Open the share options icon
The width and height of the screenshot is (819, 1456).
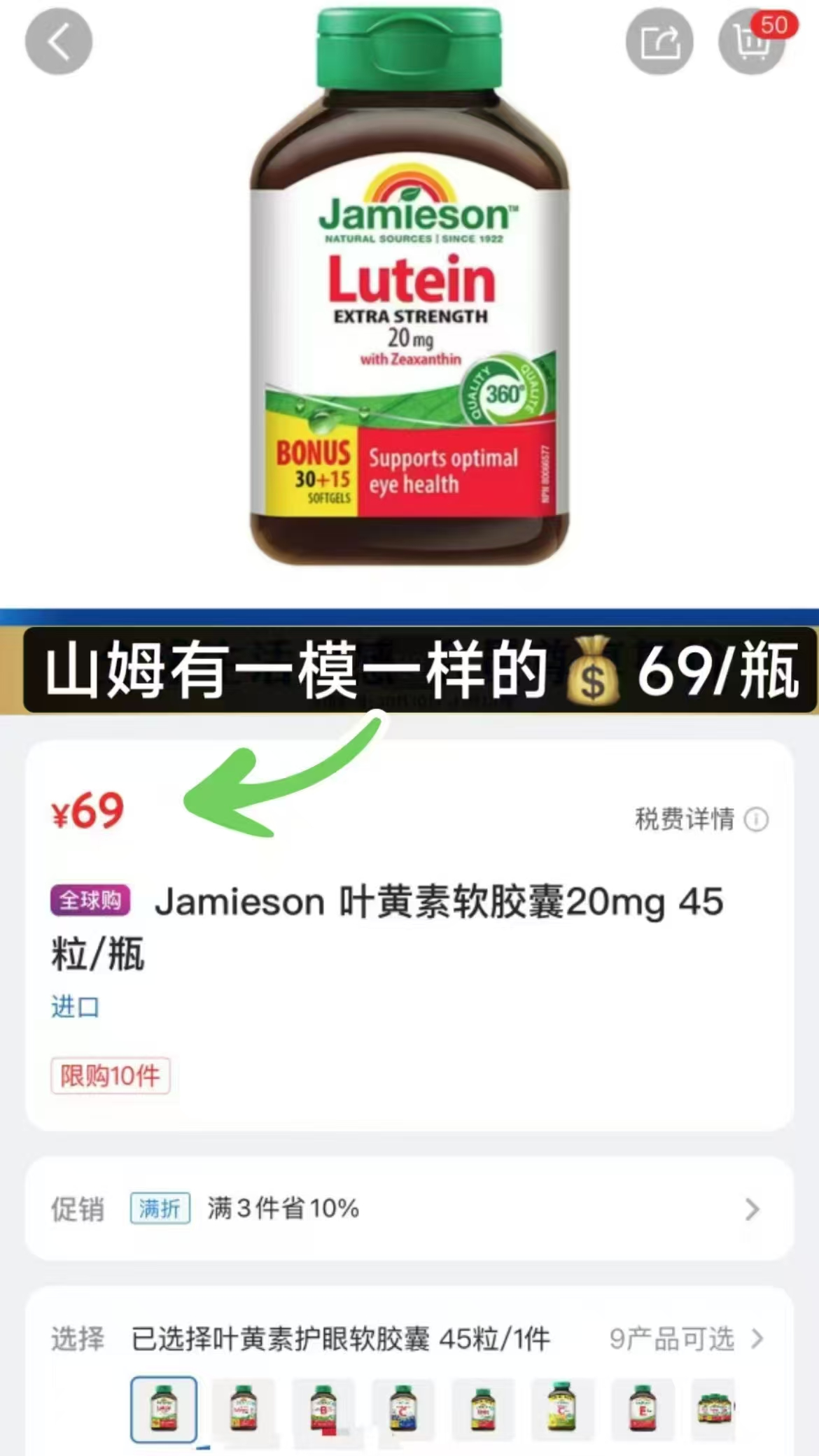coord(661,42)
